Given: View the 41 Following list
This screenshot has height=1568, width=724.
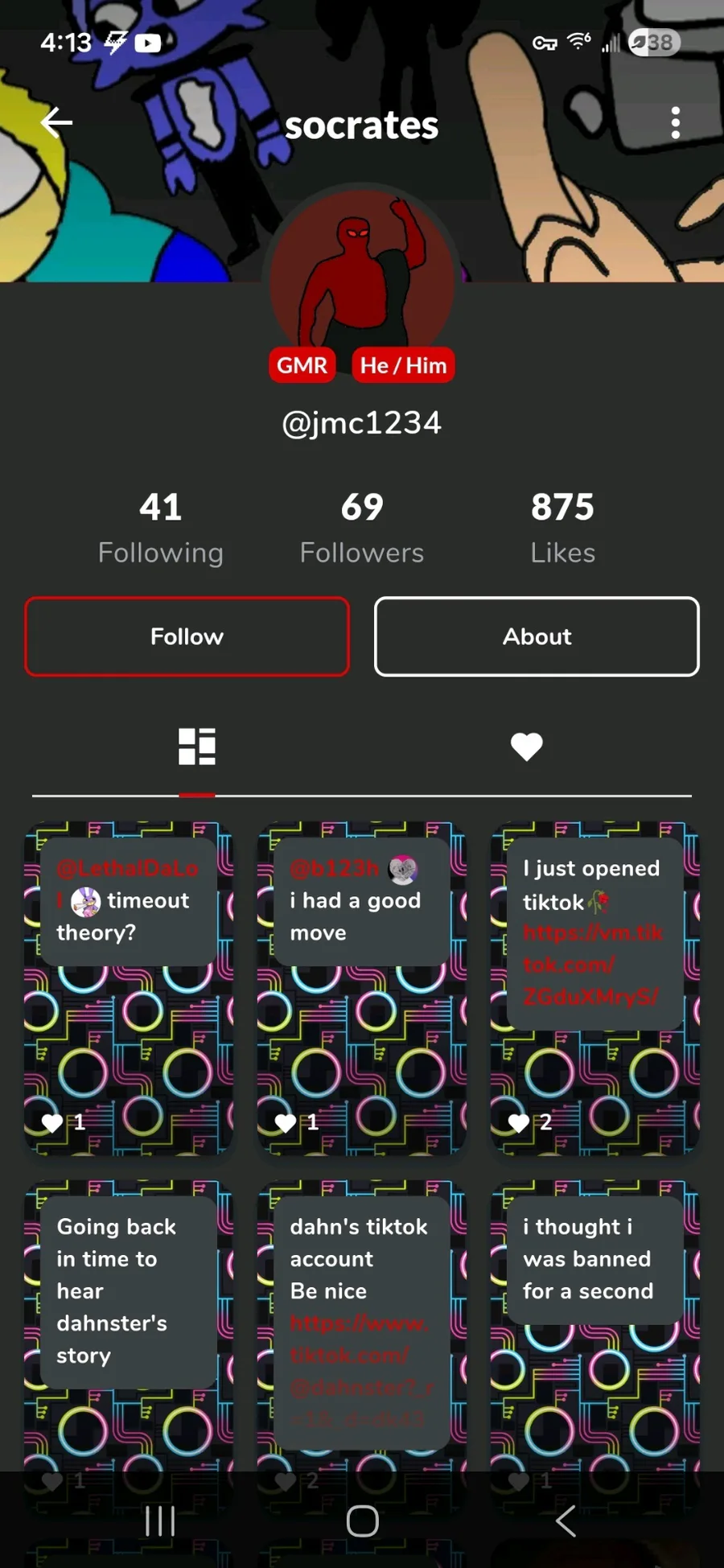Looking at the screenshot, I should pos(161,528).
